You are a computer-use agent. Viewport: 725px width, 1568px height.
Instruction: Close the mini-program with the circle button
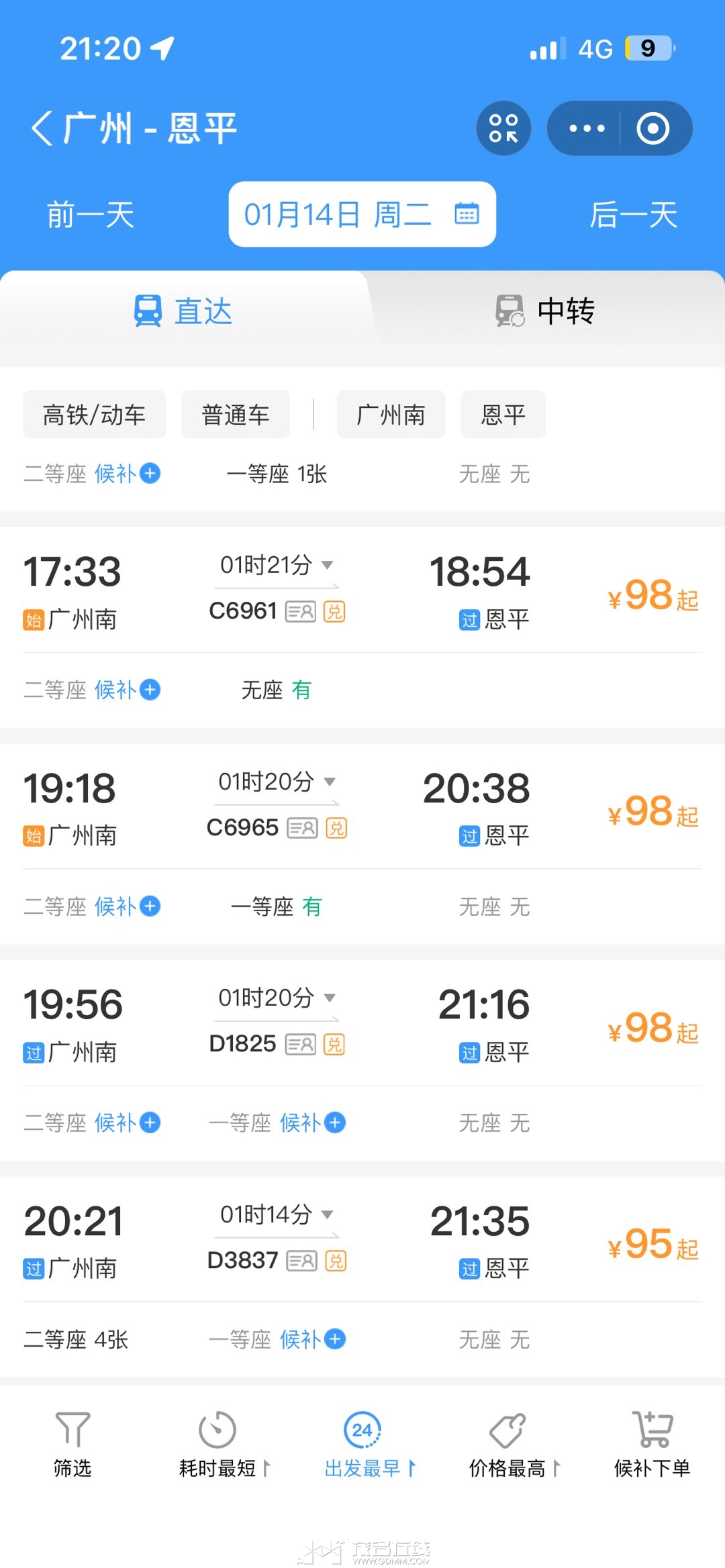pos(652,128)
